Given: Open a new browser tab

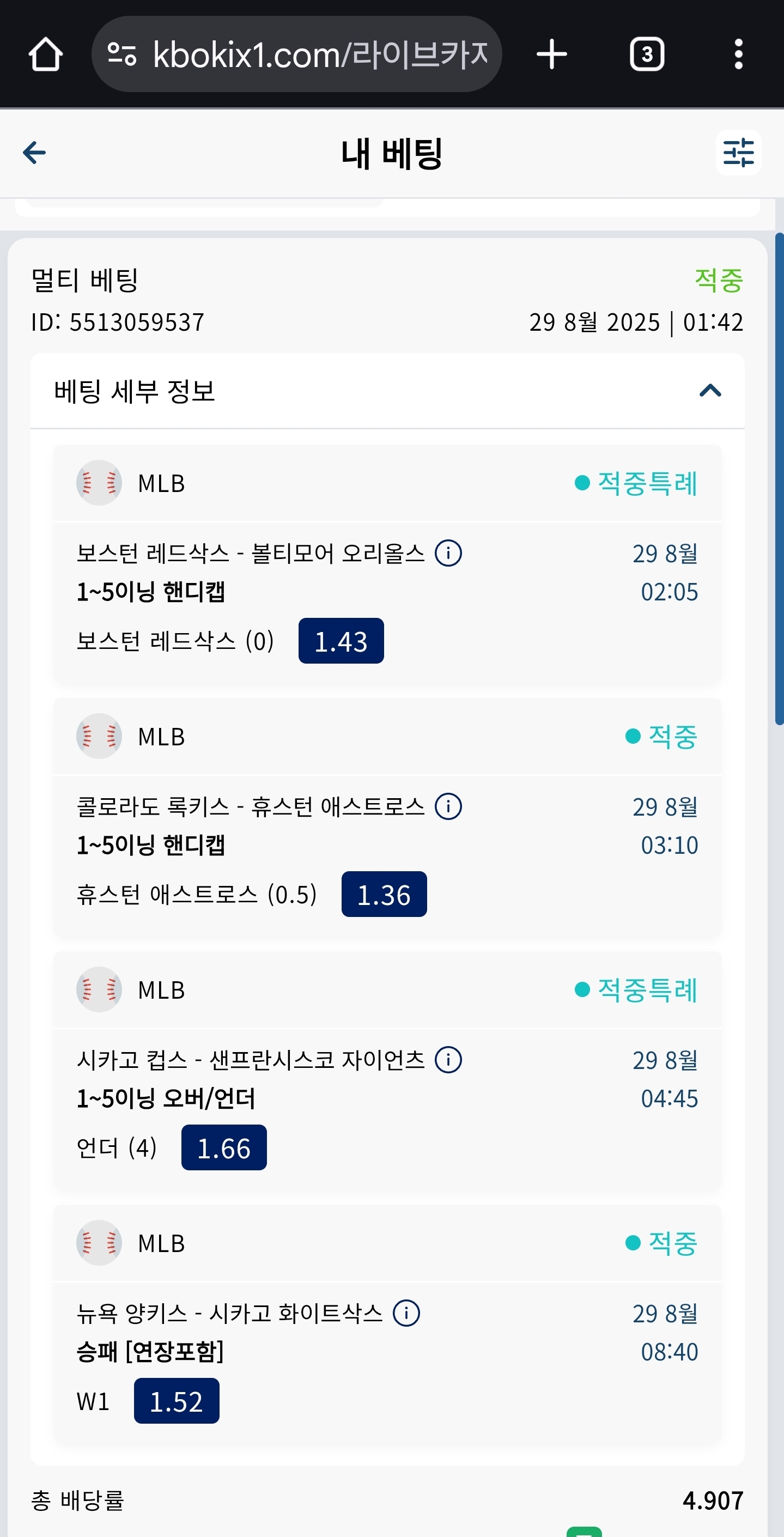Looking at the screenshot, I should [551, 54].
